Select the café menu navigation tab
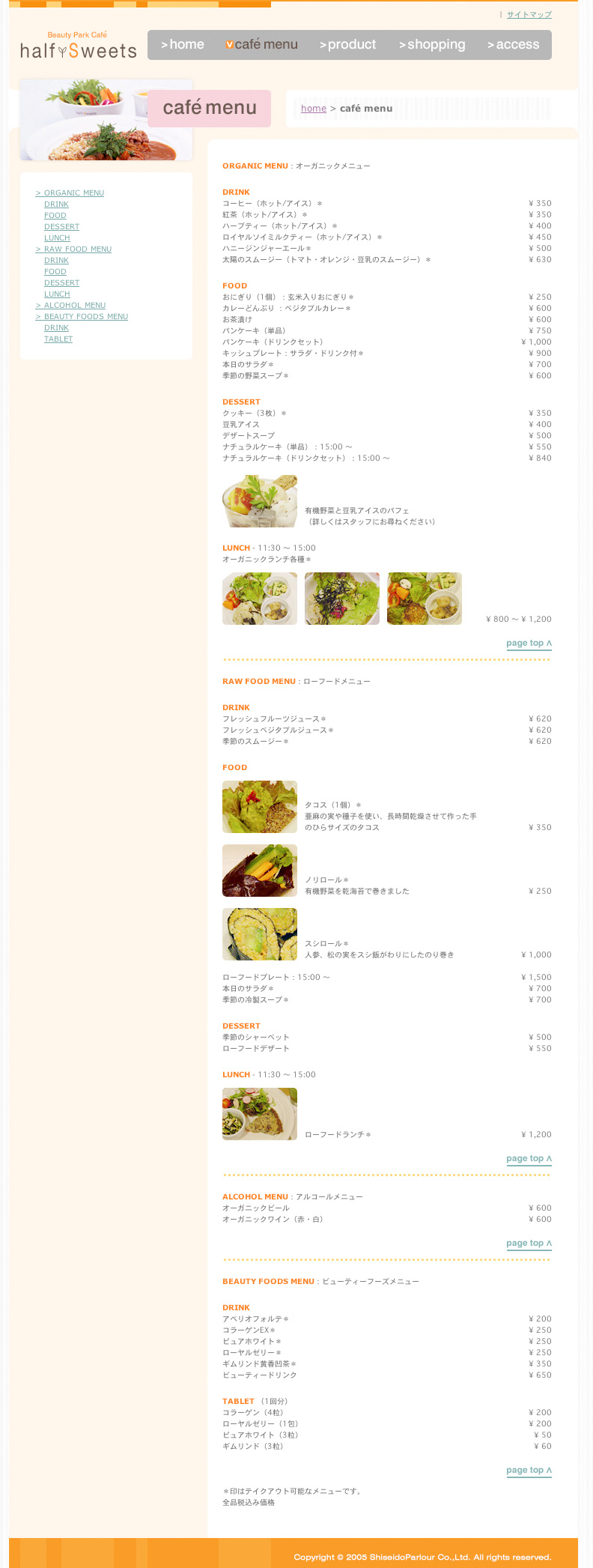 [x=262, y=45]
